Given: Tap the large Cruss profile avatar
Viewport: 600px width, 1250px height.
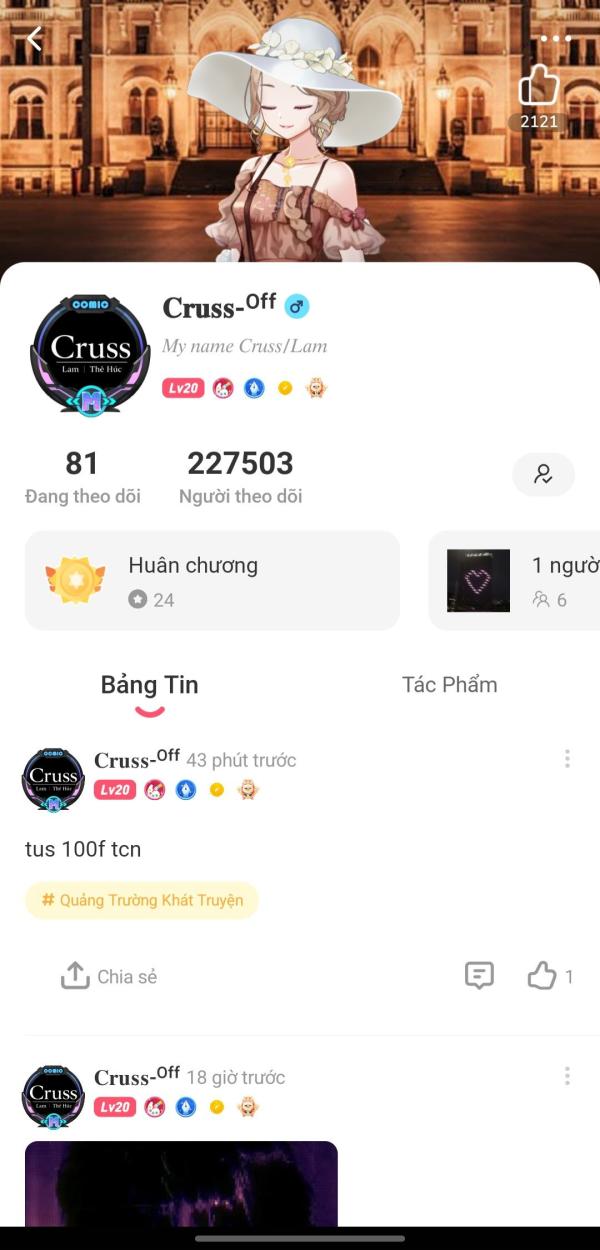Looking at the screenshot, I should pyautogui.click(x=91, y=356).
